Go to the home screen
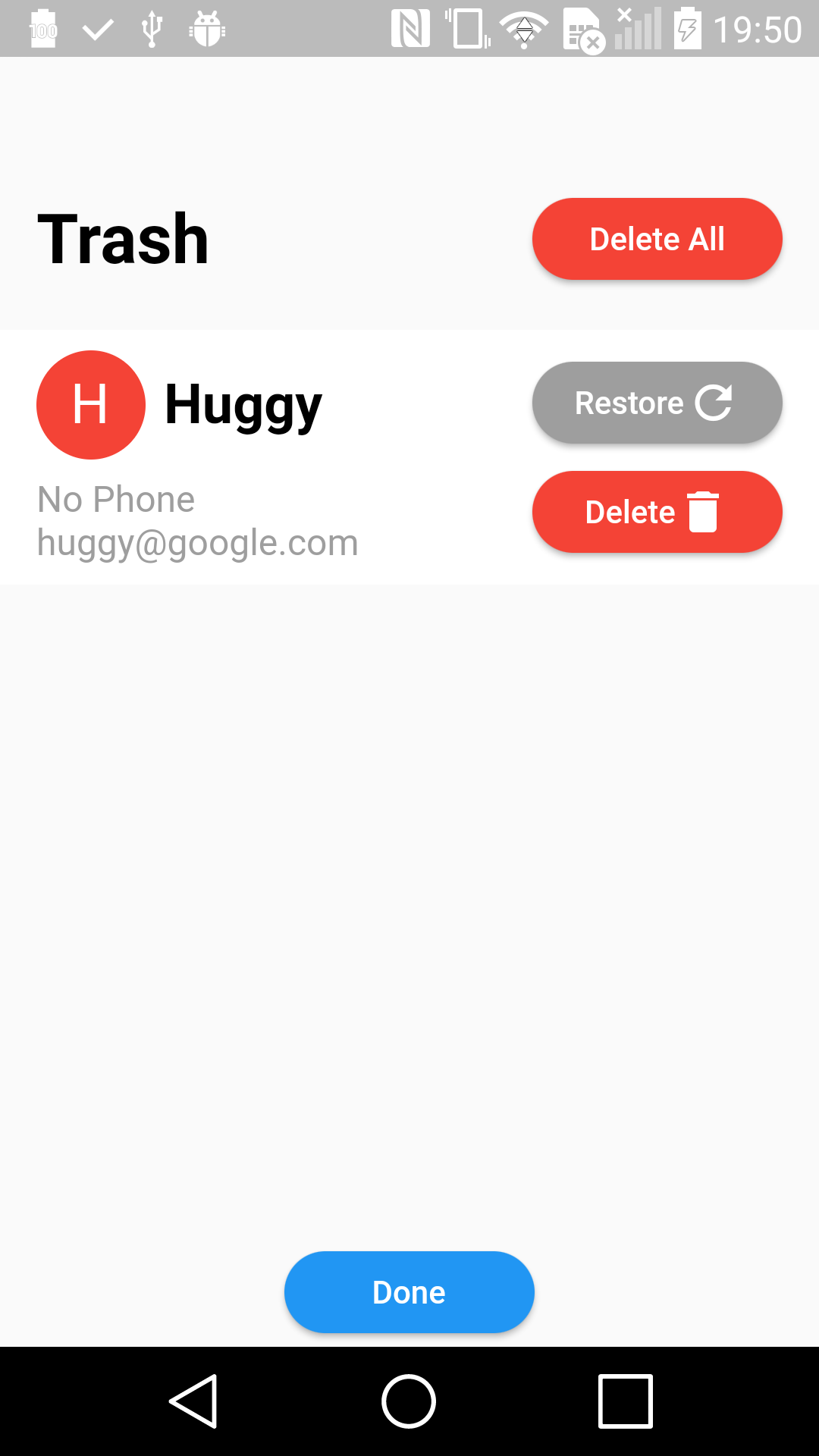819x1456 pixels. 409,1401
